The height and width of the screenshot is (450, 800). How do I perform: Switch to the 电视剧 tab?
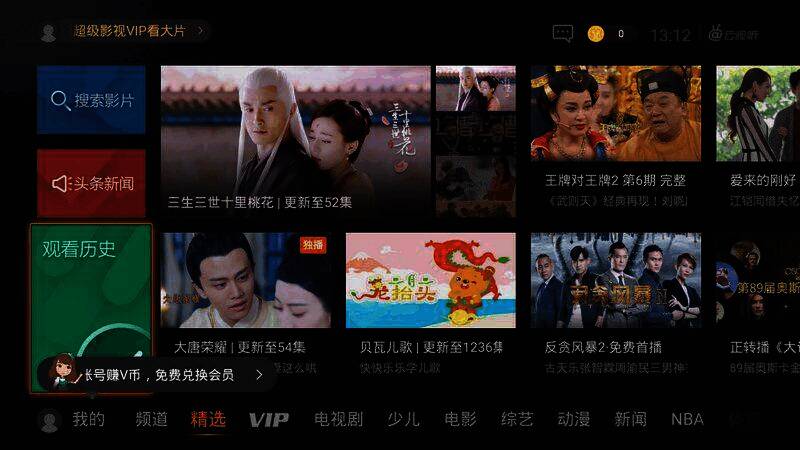[x=338, y=419]
